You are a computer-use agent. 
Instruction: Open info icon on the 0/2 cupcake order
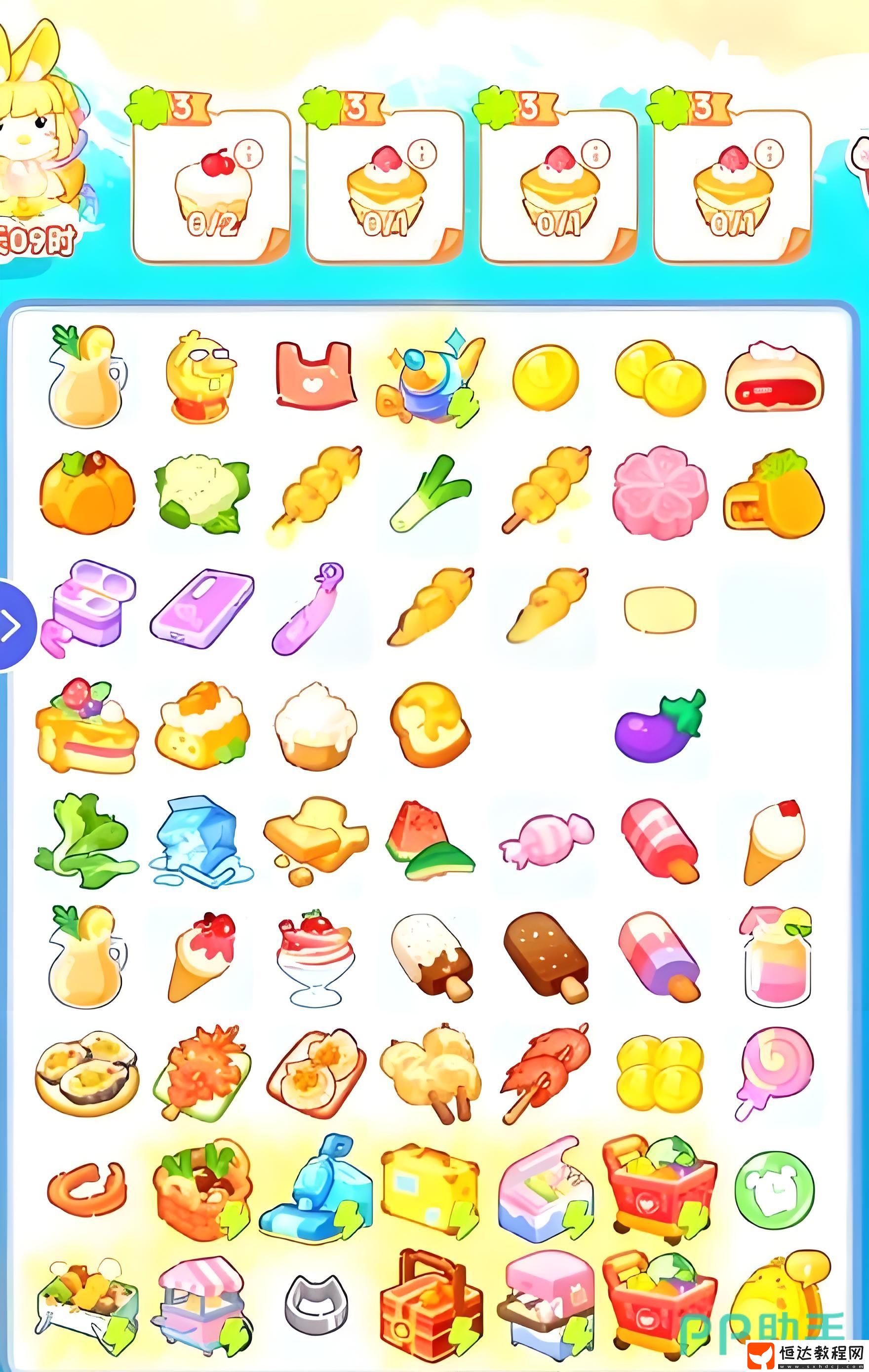point(250,154)
